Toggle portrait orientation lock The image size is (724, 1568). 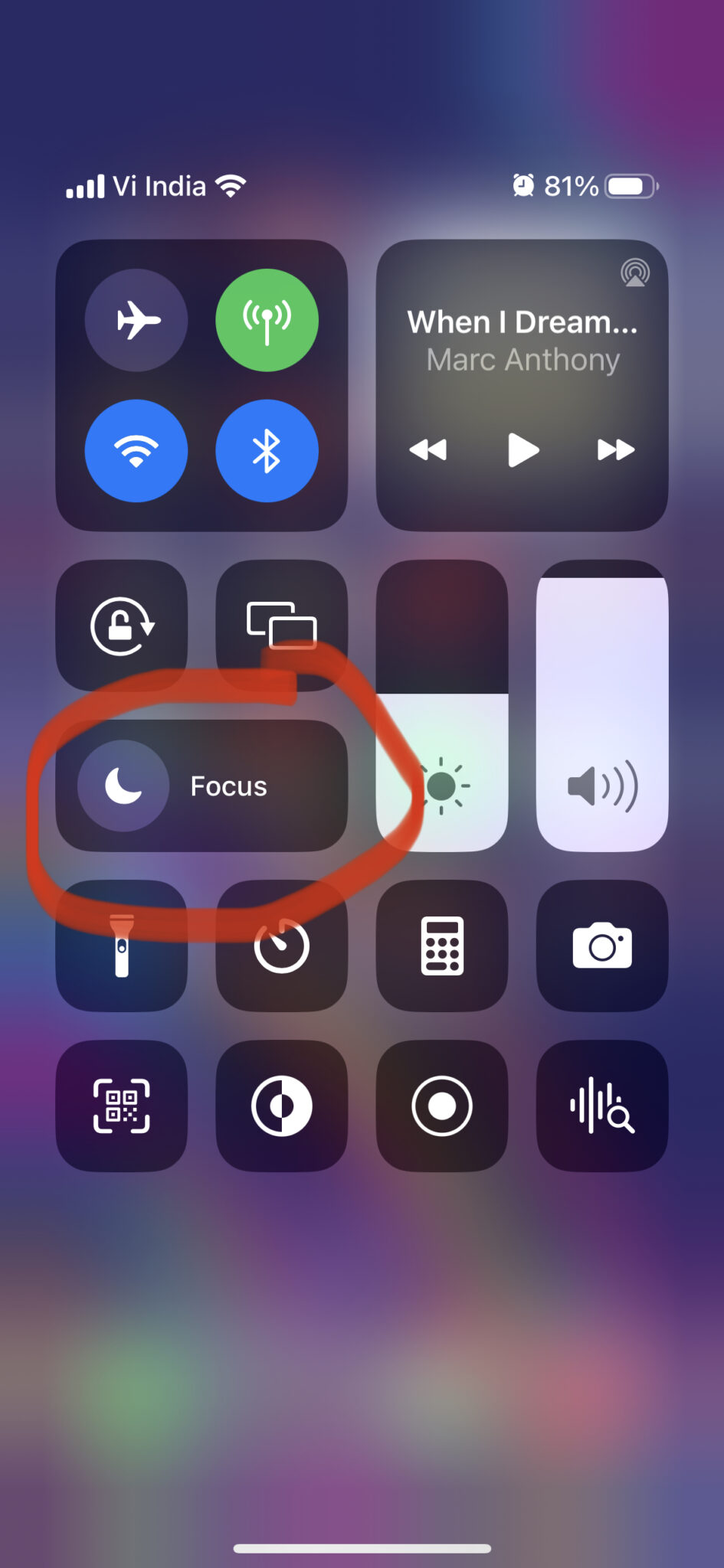pos(122,626)
